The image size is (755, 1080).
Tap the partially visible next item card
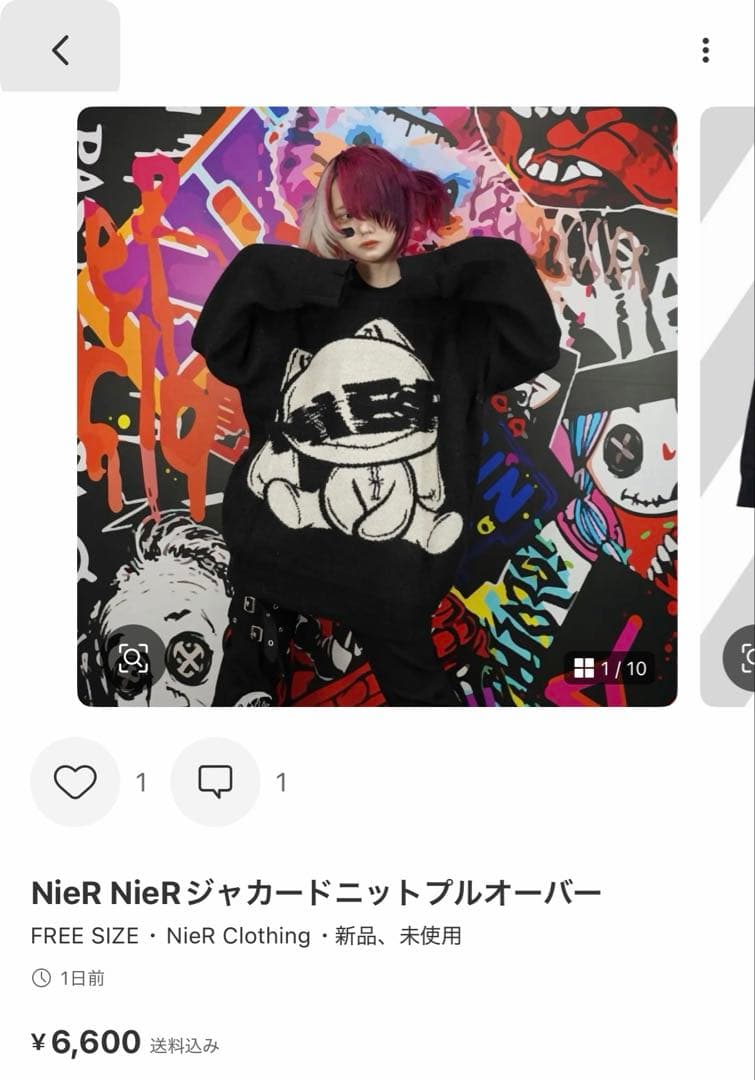pyautogui.click(x=737, y=400)
